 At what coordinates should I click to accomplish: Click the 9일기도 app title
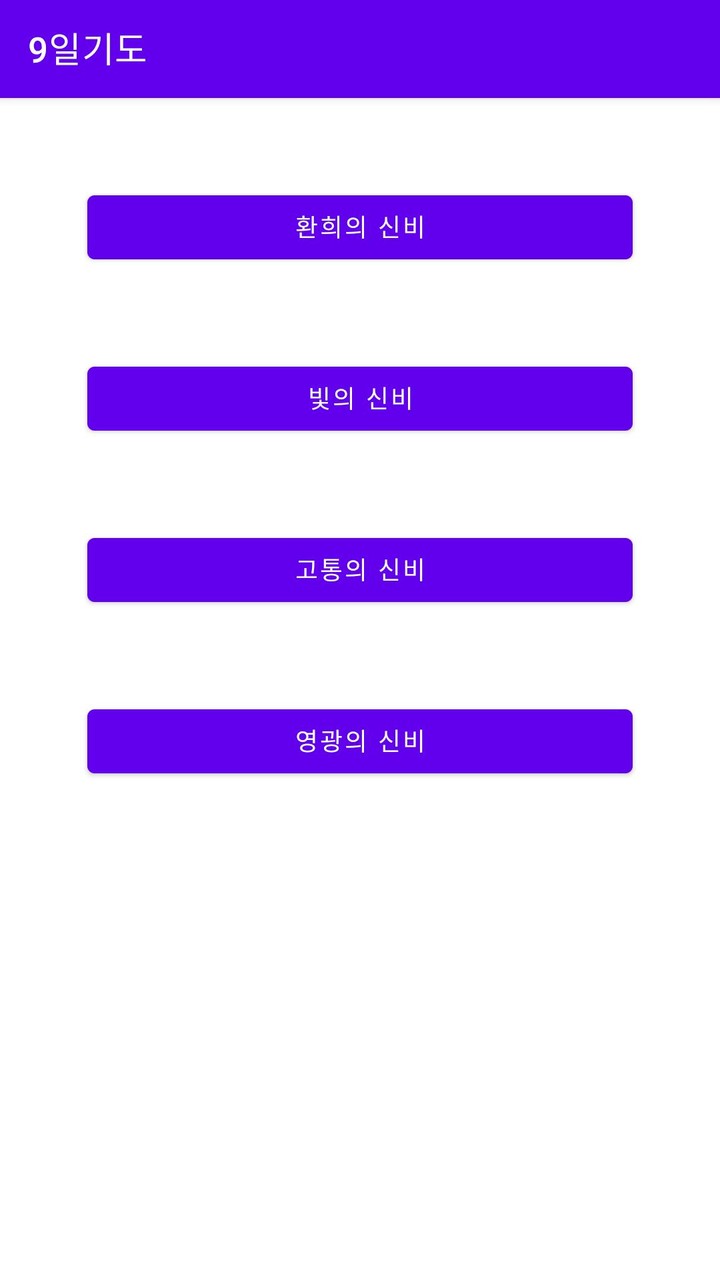point(86,48)
